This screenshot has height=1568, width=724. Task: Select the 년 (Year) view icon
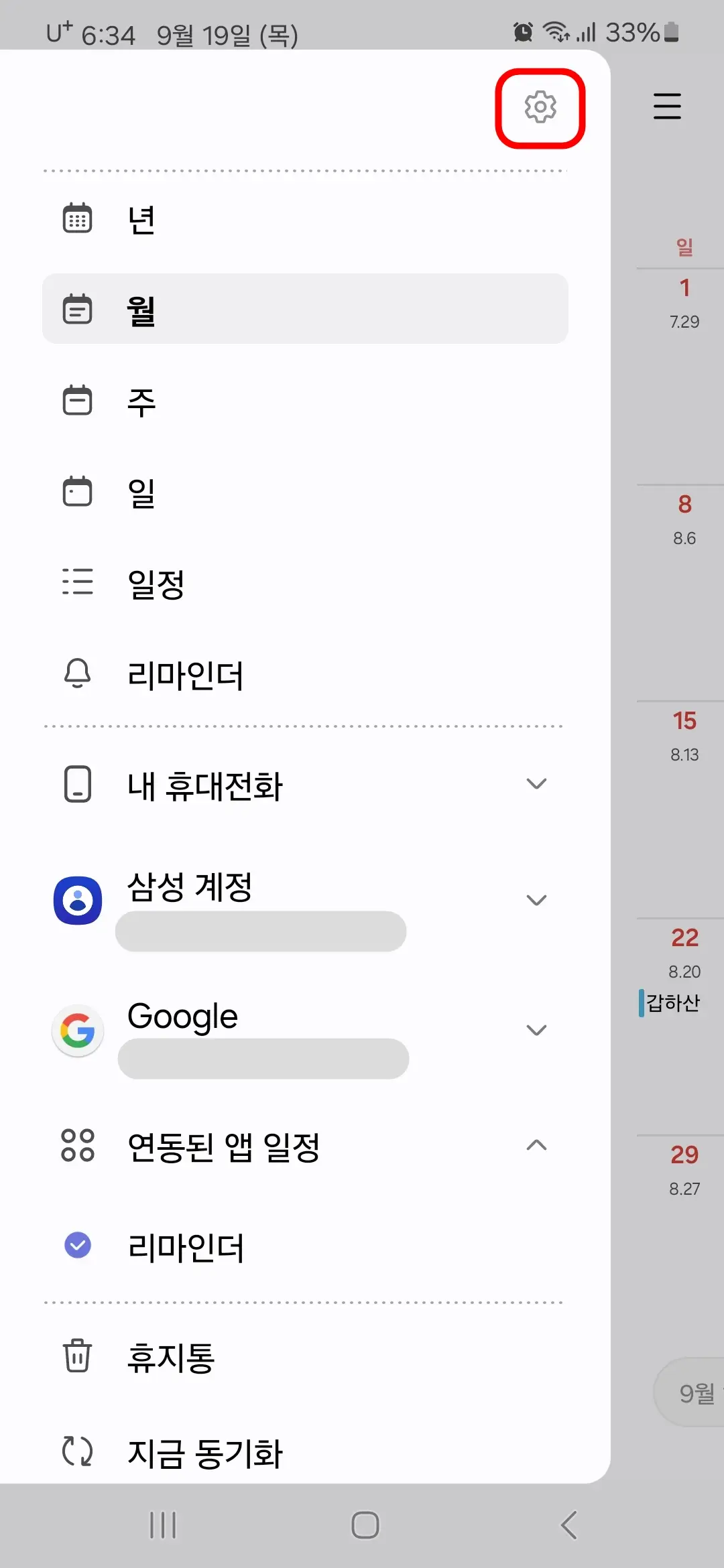[x=78, y=217]
